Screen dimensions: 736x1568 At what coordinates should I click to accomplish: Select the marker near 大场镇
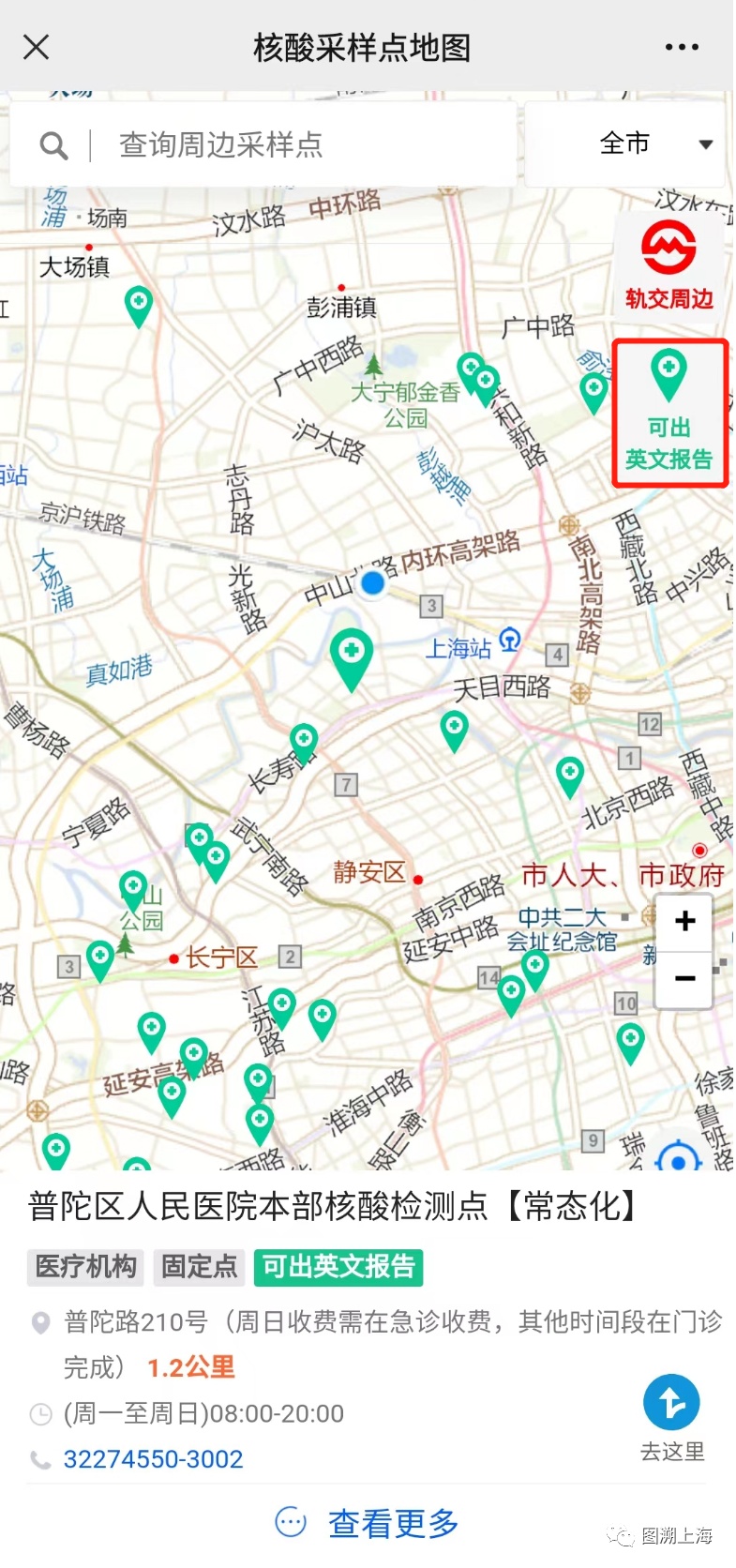click(139, 305)
